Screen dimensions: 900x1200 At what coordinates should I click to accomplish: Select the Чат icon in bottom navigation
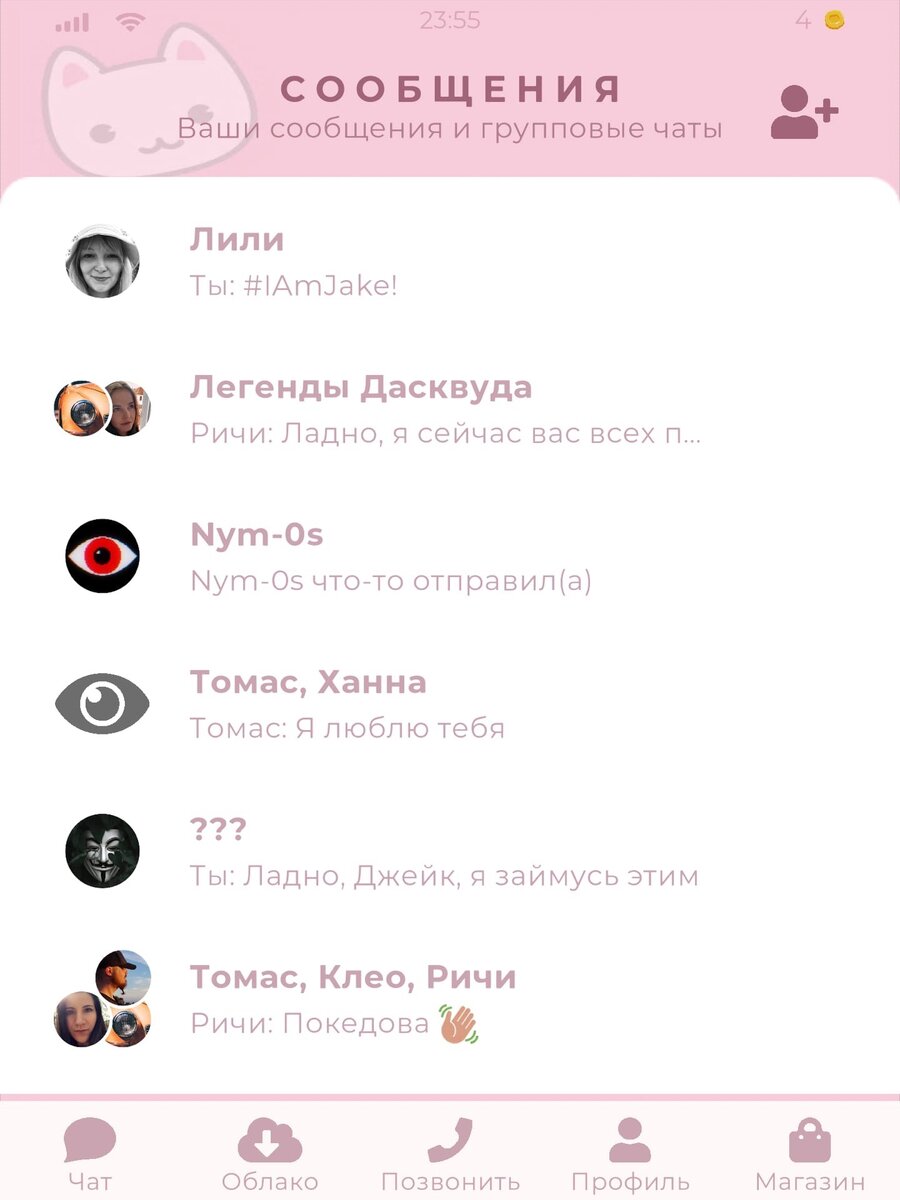pyautogui.click(x=88, y=1140)
